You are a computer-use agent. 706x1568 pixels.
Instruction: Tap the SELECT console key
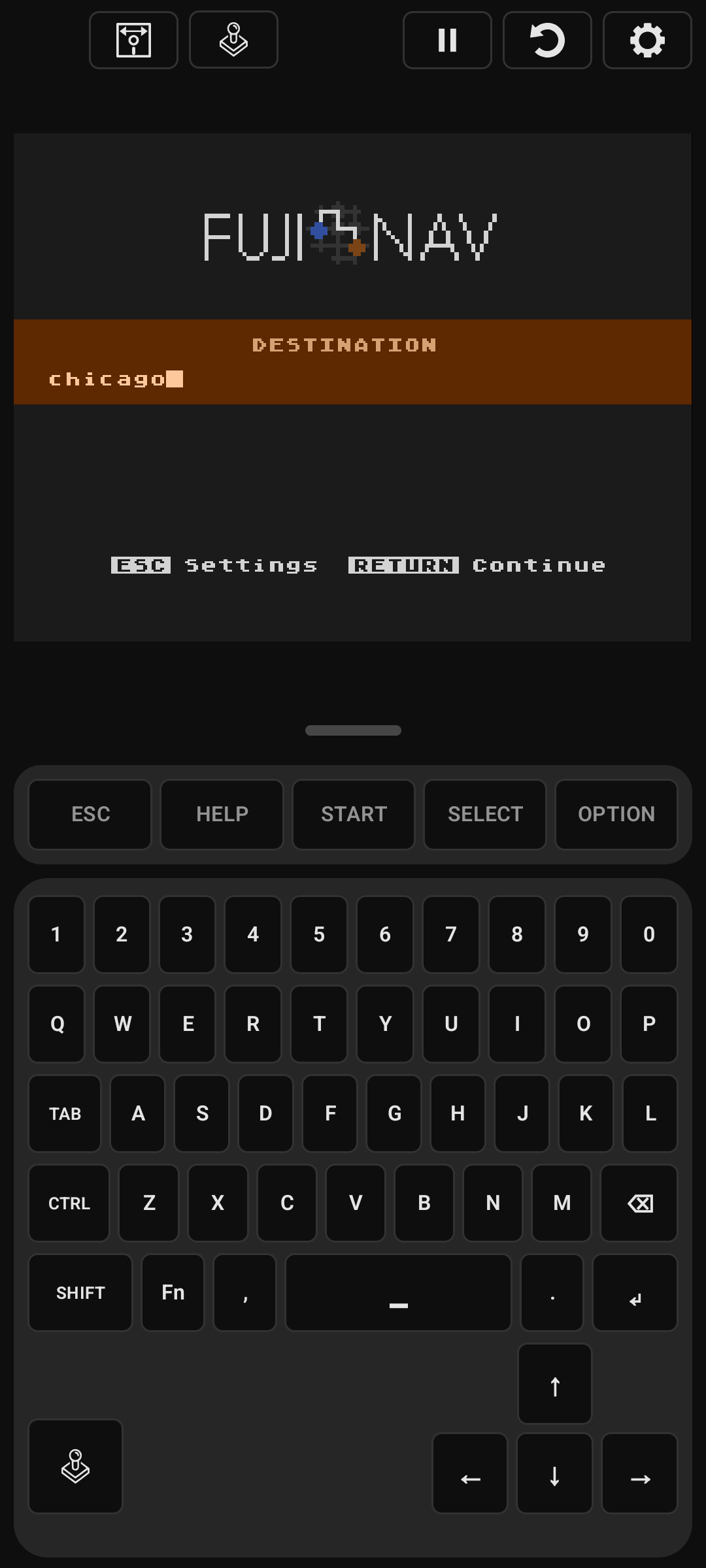pos(485,814)
